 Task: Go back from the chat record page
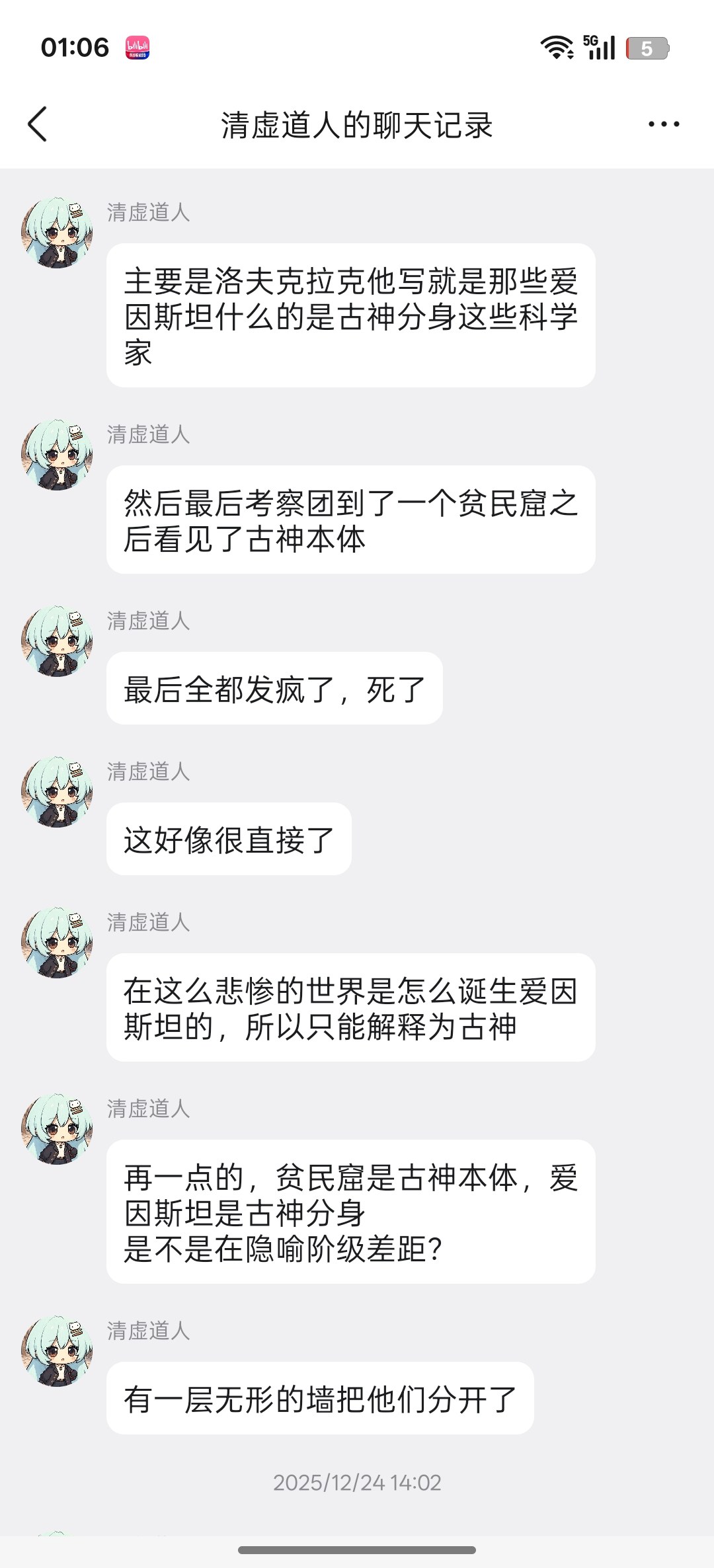click(38, 124)
